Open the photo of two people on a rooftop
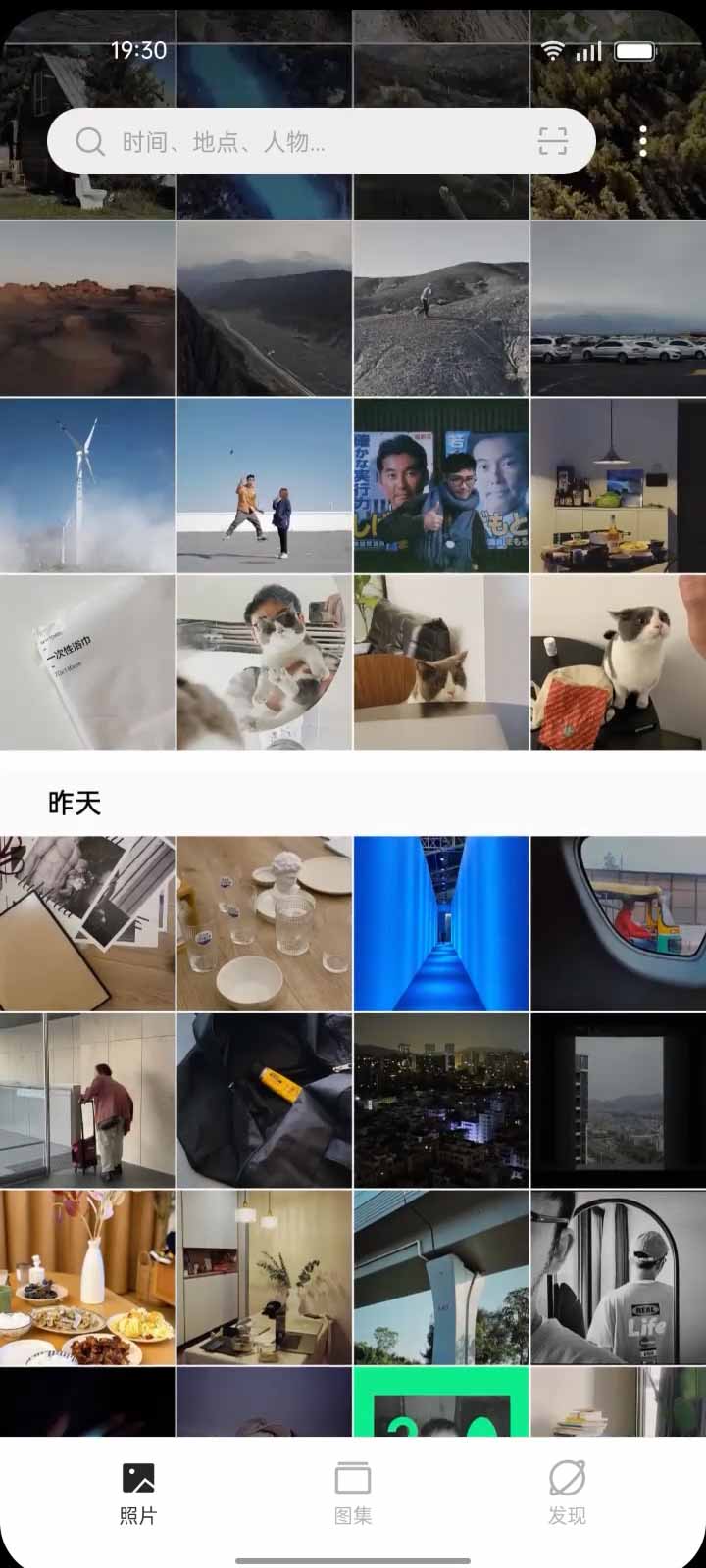Screen dimensions: 706x1568 [264, 485]
